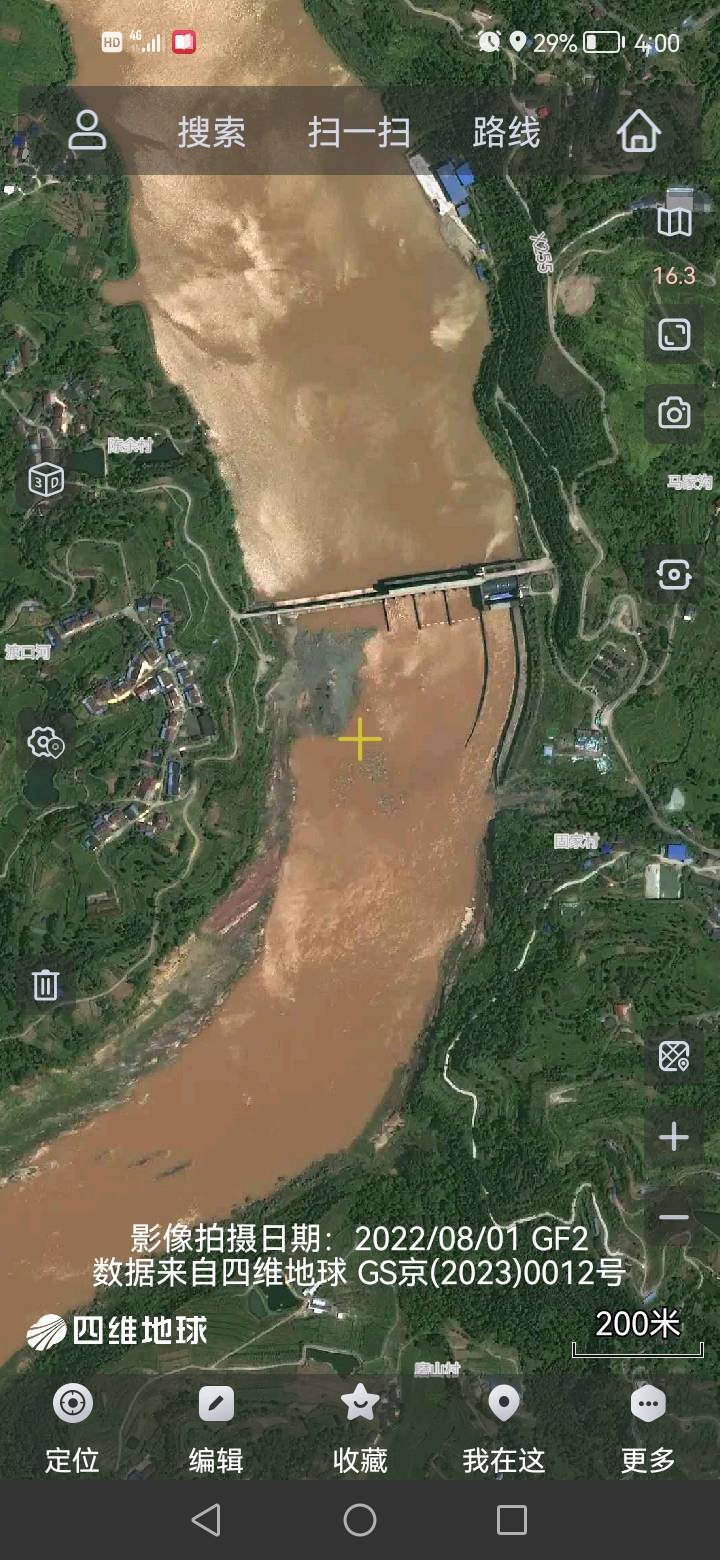Open the map marker grid icon
720x1560 pixels.
[x=674, y=1056]
